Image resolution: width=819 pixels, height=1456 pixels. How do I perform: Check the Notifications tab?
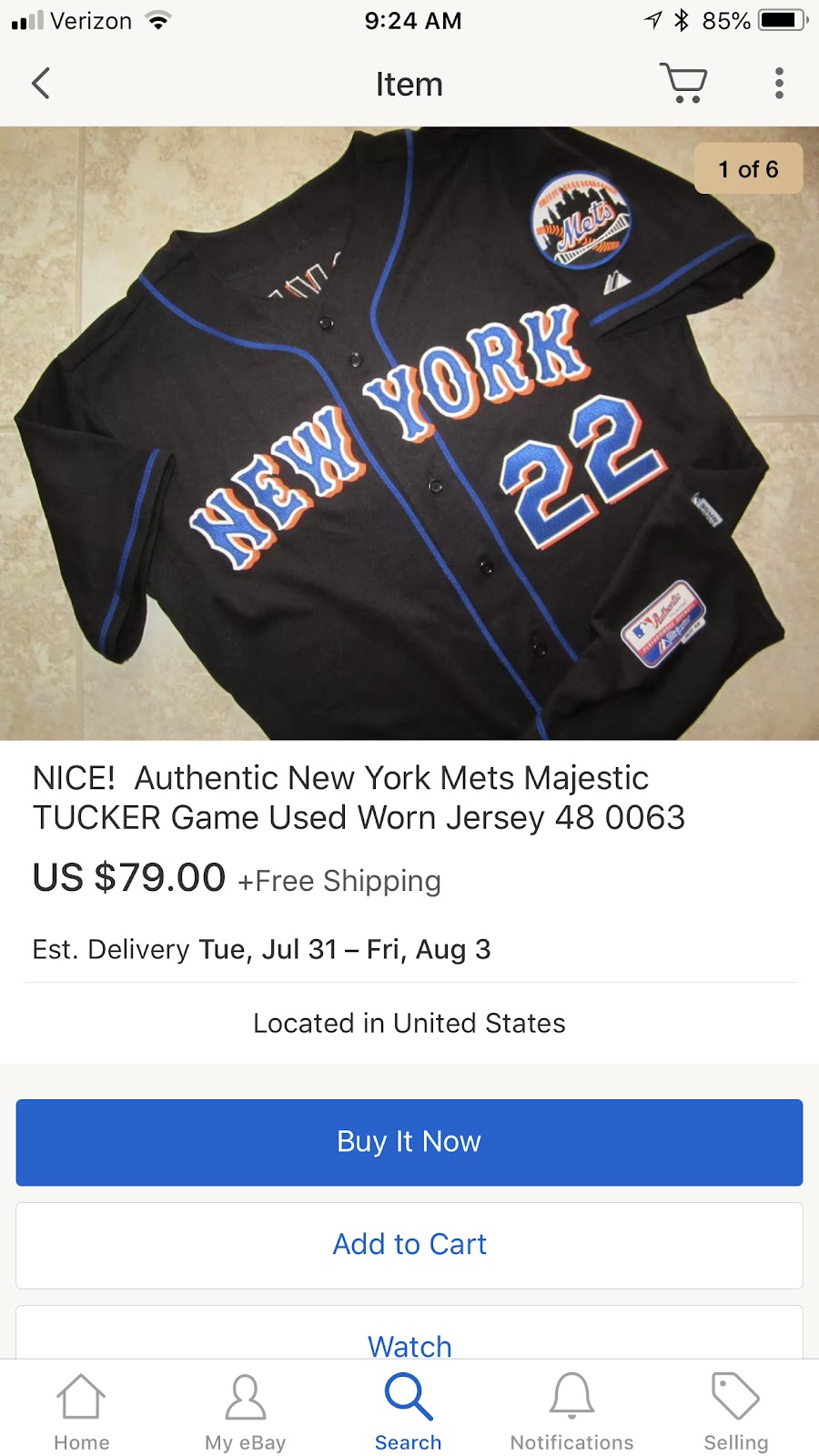click(x=571, y=1411)
